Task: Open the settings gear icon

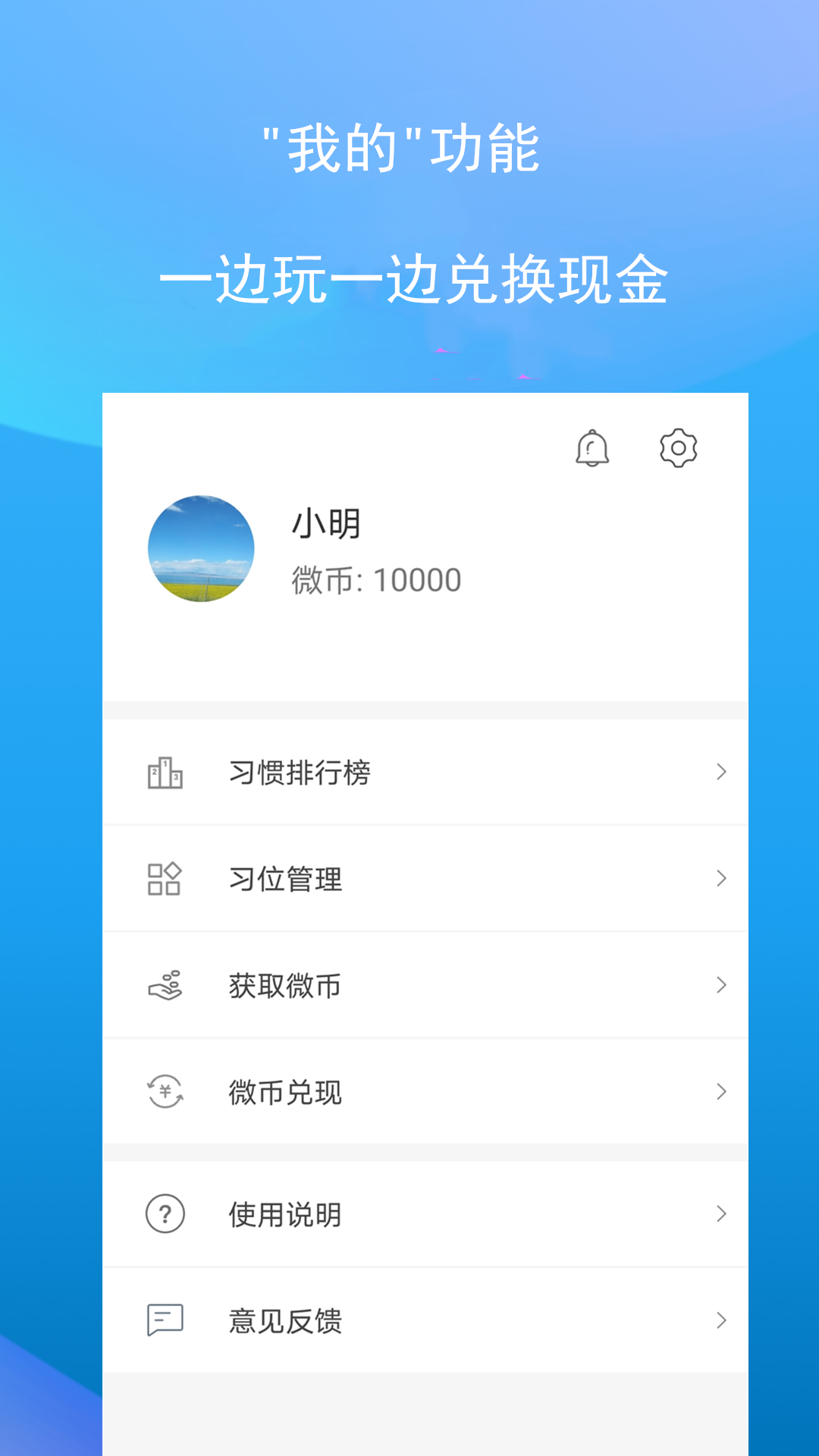Action: tap(677, 448)
